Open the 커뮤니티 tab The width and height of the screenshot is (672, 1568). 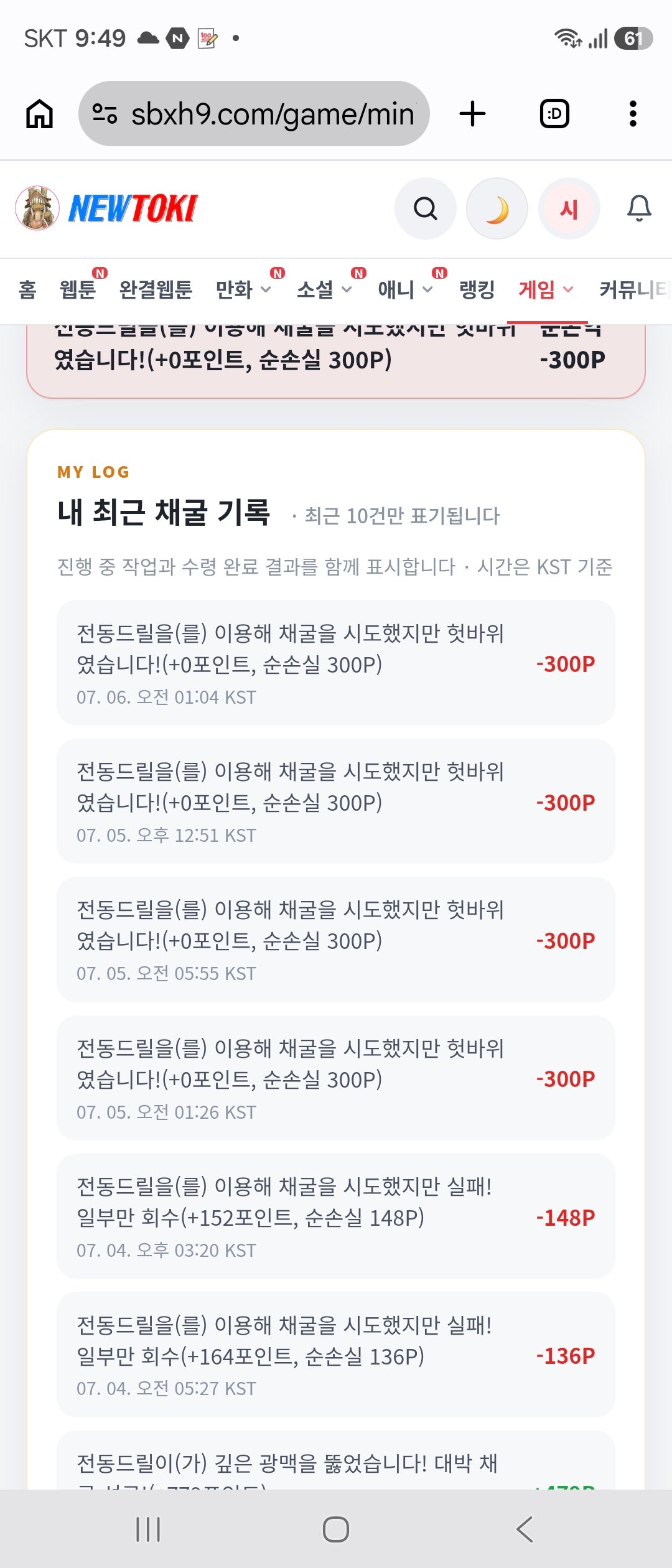pos(635,290)
